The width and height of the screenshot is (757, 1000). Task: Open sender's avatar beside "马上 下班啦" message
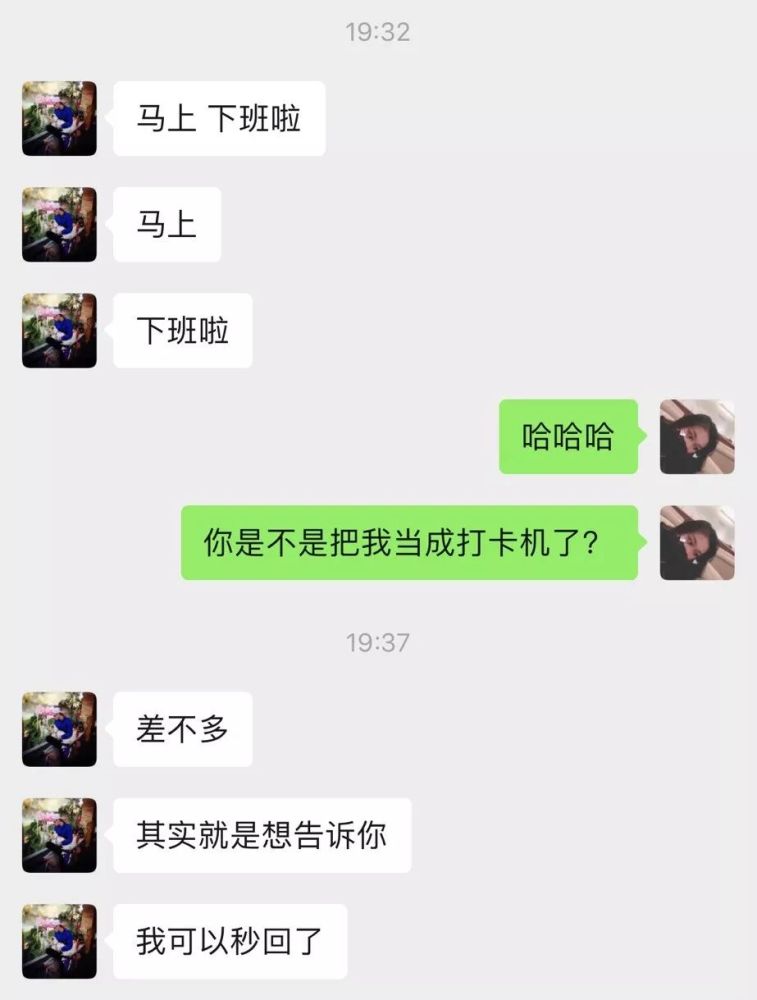pyautogui.click(x=59, y=118)
